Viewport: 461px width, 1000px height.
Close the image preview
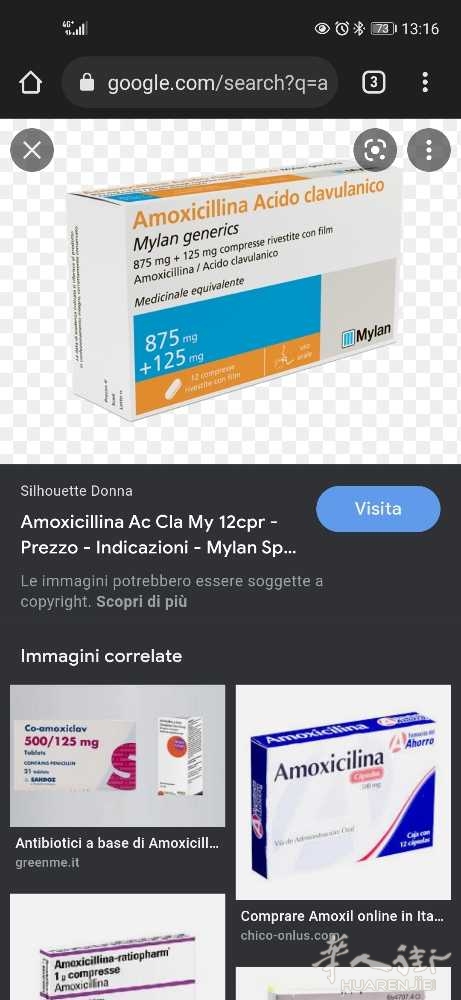32,151
